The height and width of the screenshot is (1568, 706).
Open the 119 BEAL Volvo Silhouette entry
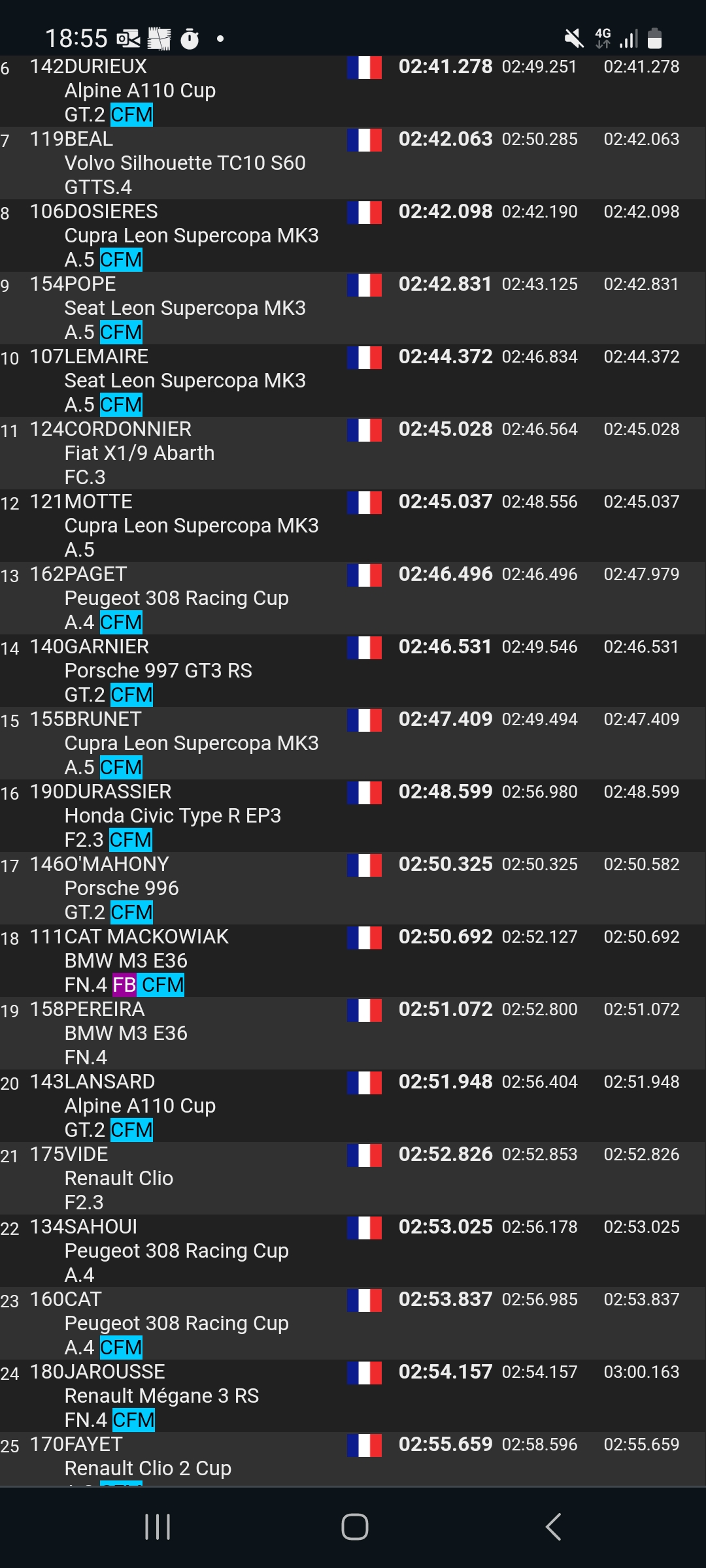coord(353,163)
